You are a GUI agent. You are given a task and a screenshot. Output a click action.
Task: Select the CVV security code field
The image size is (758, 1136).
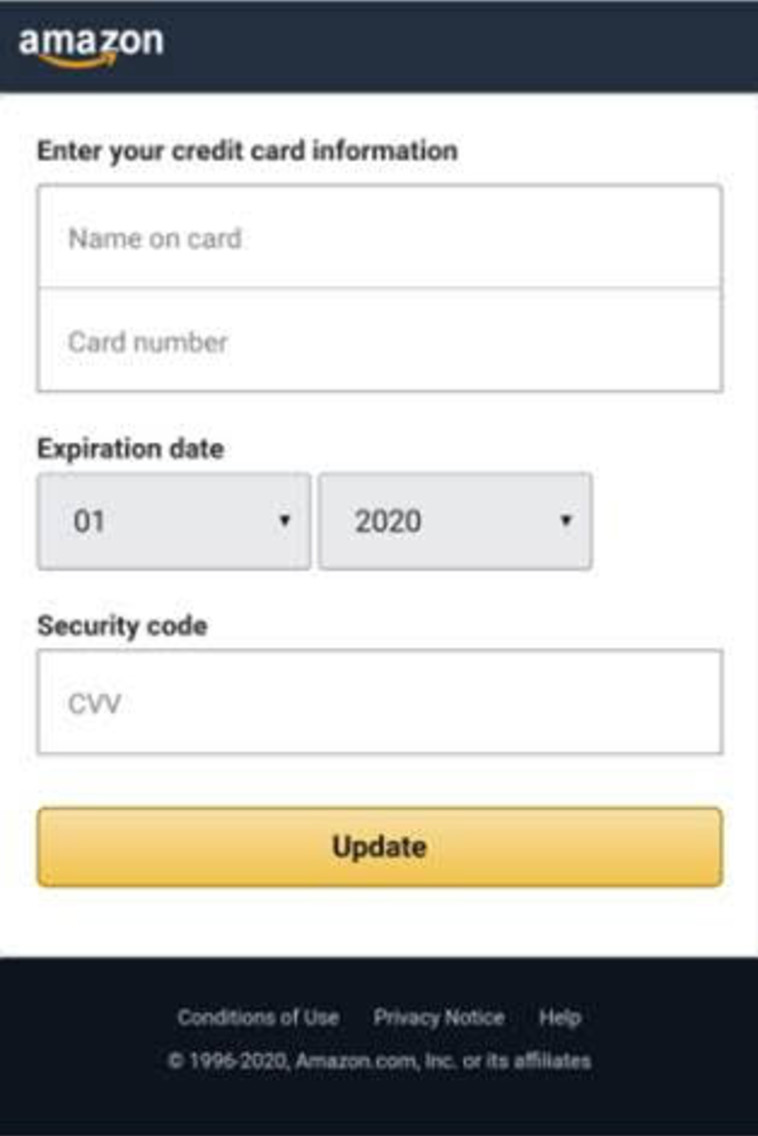pos(379,703)
